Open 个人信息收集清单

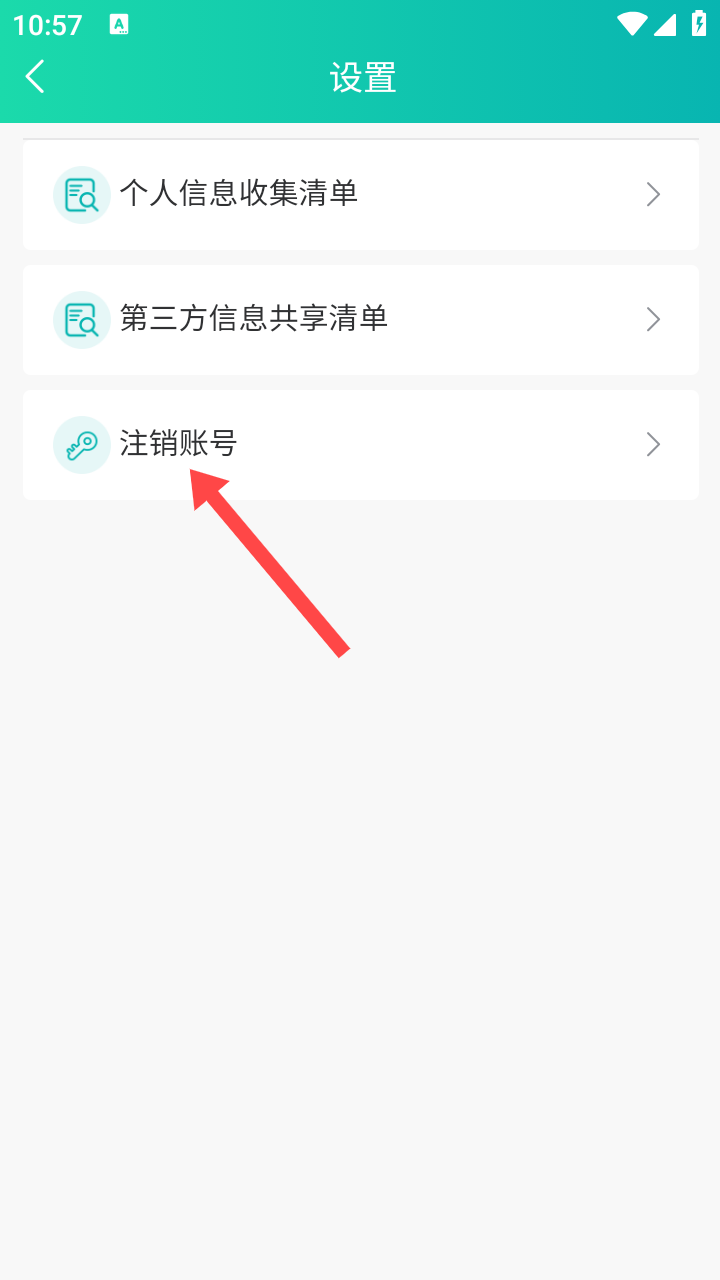point(360,194)
